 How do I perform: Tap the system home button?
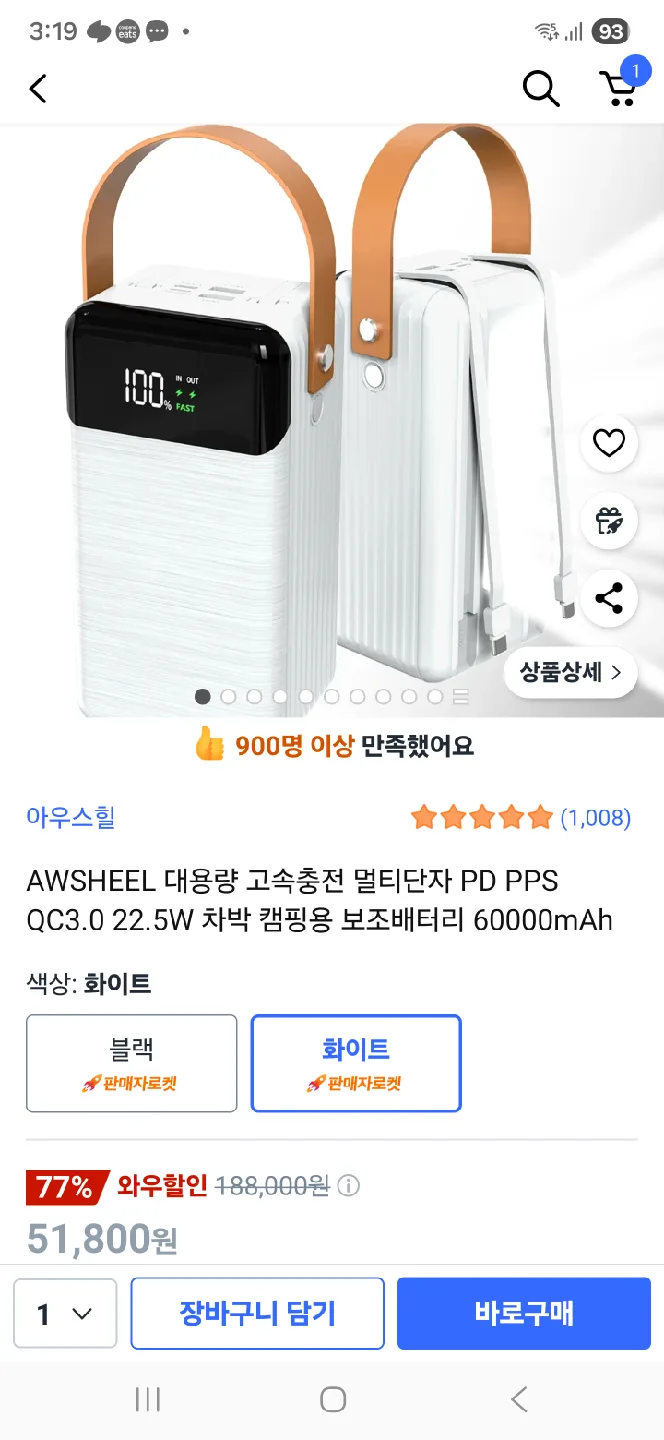(x=332, y=1399)
